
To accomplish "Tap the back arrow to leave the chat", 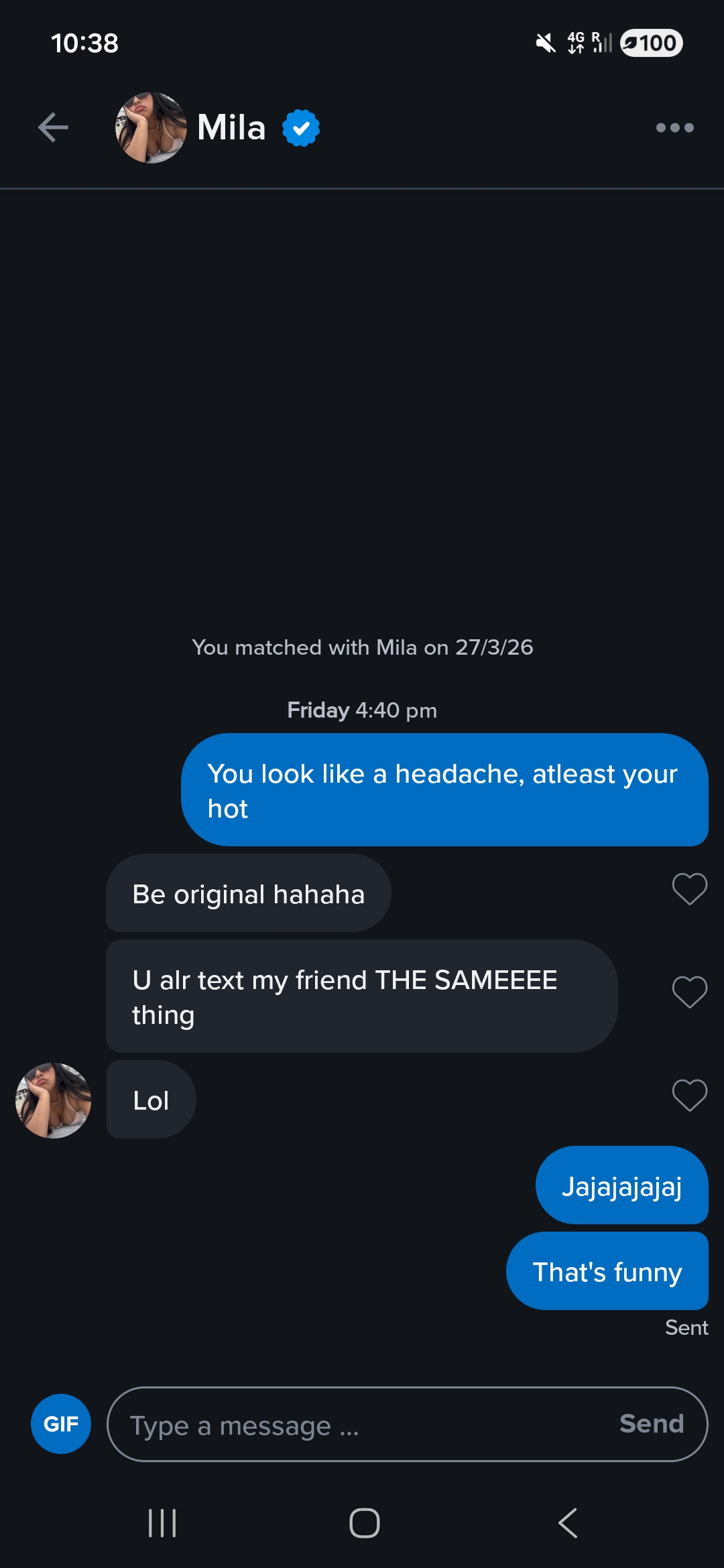I will pyautogui.click(x=54, y=127).
